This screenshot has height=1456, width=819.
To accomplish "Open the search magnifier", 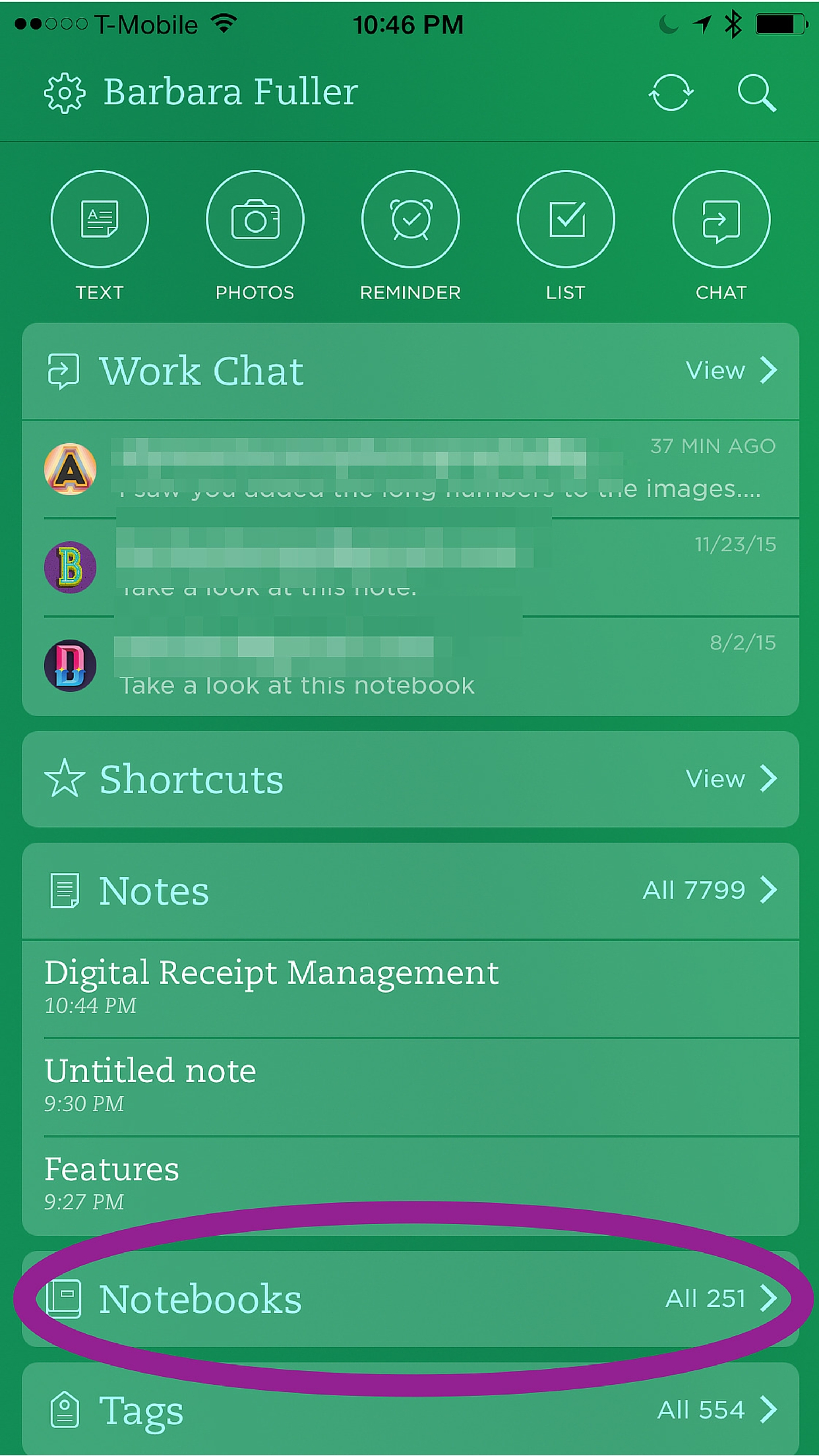I will [x=756, y=93].
